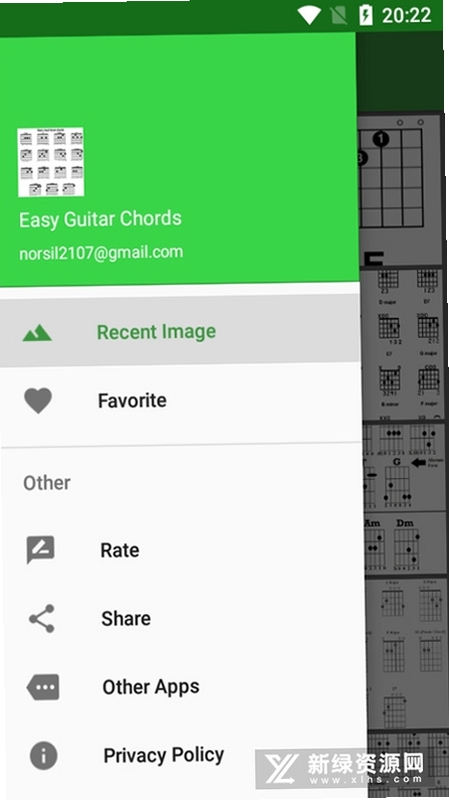Open Other Apps entry
This screenshot has width=449, height=800.
click(x=184, y=687)
